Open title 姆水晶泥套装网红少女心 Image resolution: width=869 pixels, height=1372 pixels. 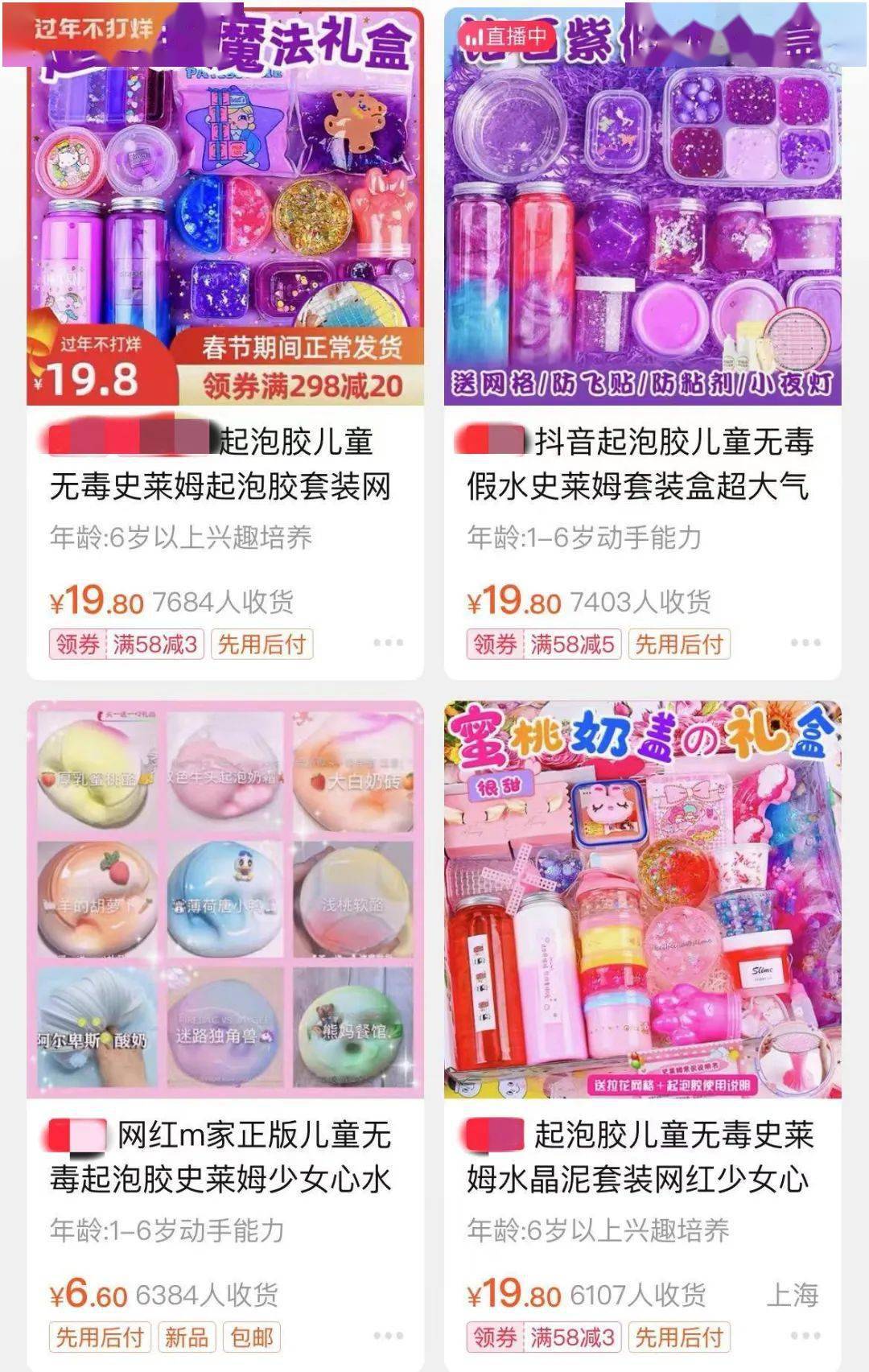tap(637, 1179)
